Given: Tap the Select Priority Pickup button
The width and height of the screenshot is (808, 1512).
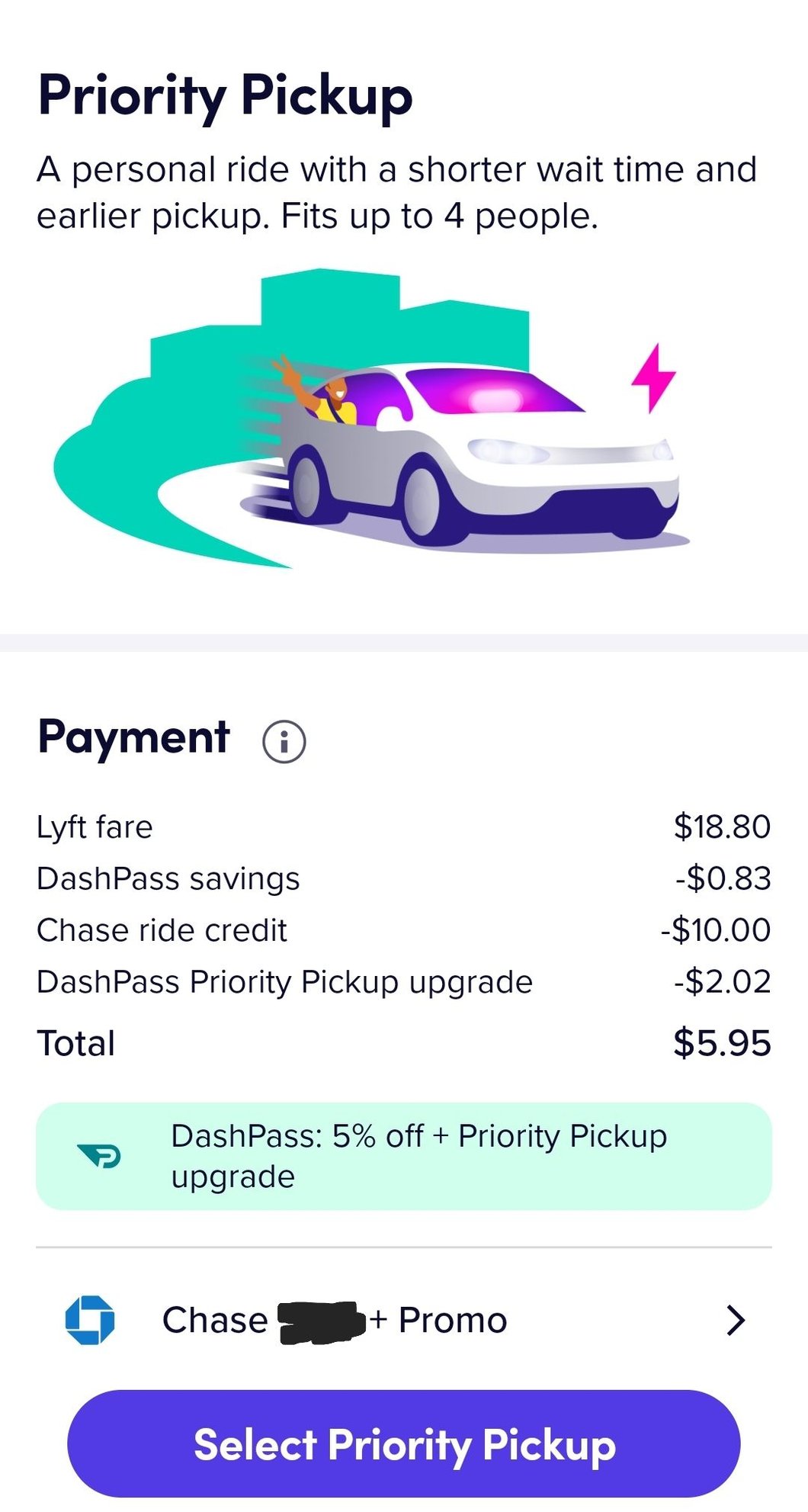Looking at the screenshot, I should 404,1443.
